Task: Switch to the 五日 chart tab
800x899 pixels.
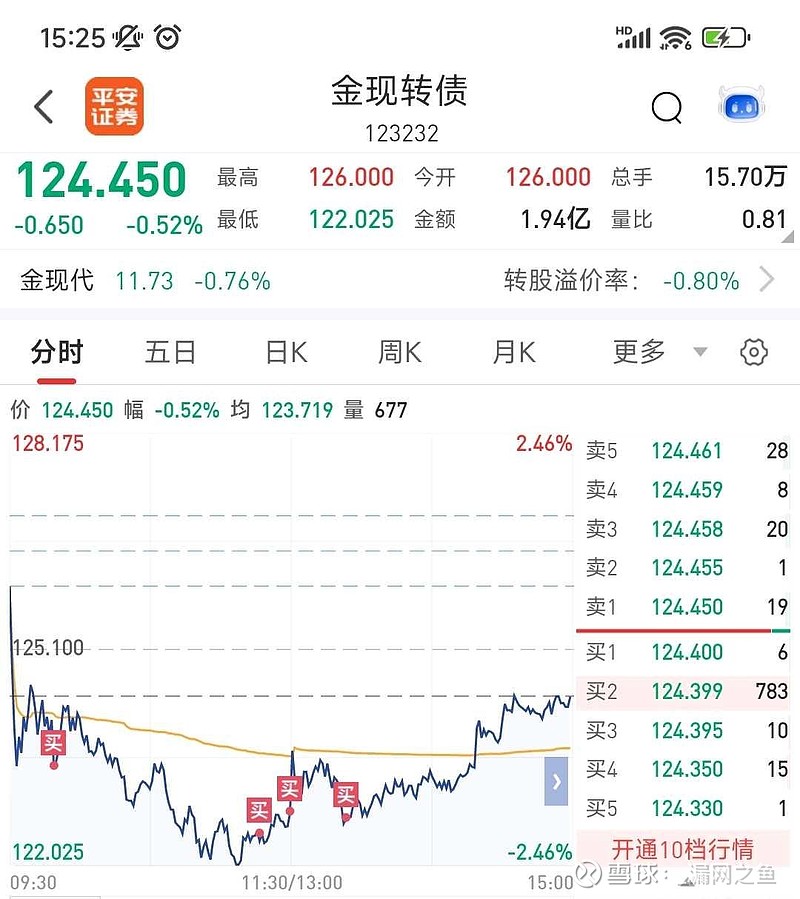Action: tap(170, 352)
